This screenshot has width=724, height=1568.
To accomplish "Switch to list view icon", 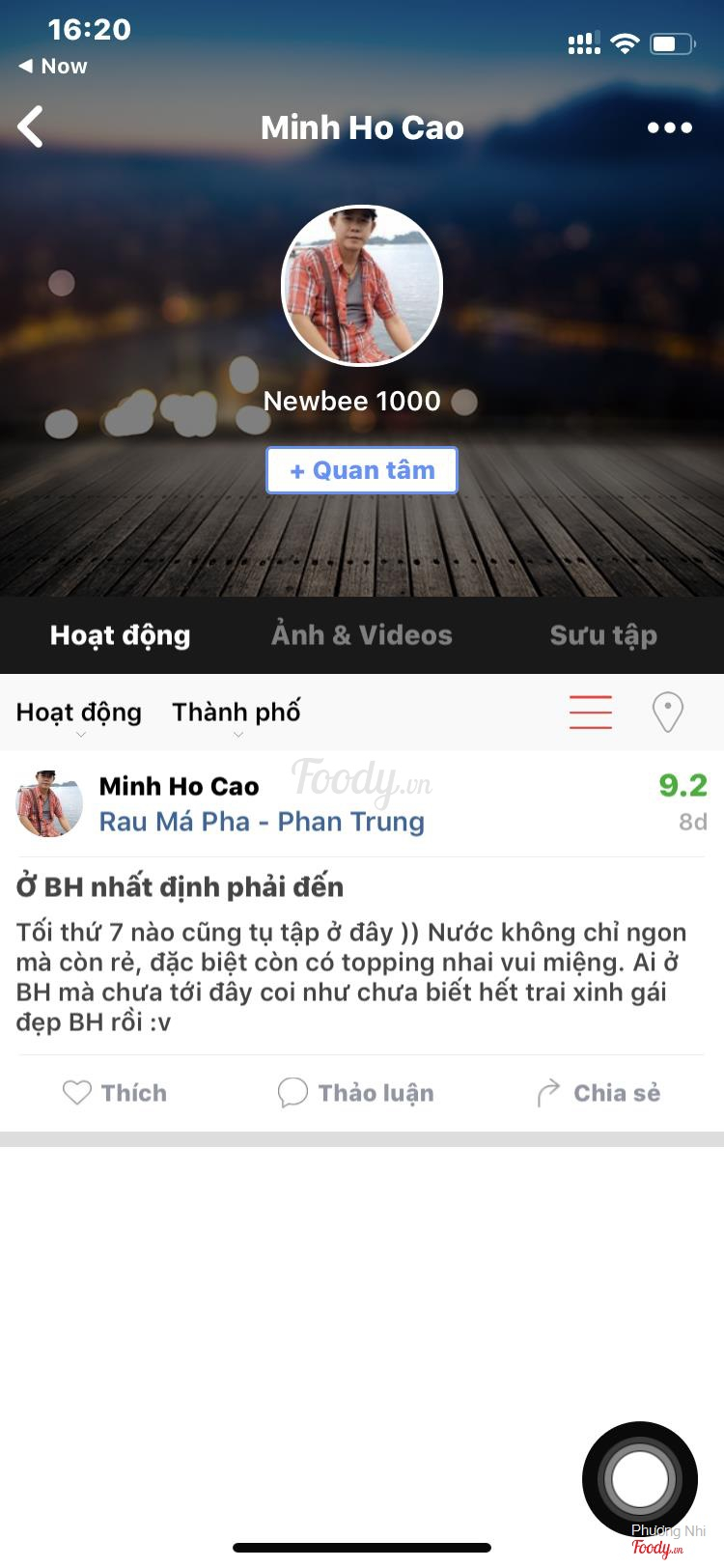I will 590,713.
